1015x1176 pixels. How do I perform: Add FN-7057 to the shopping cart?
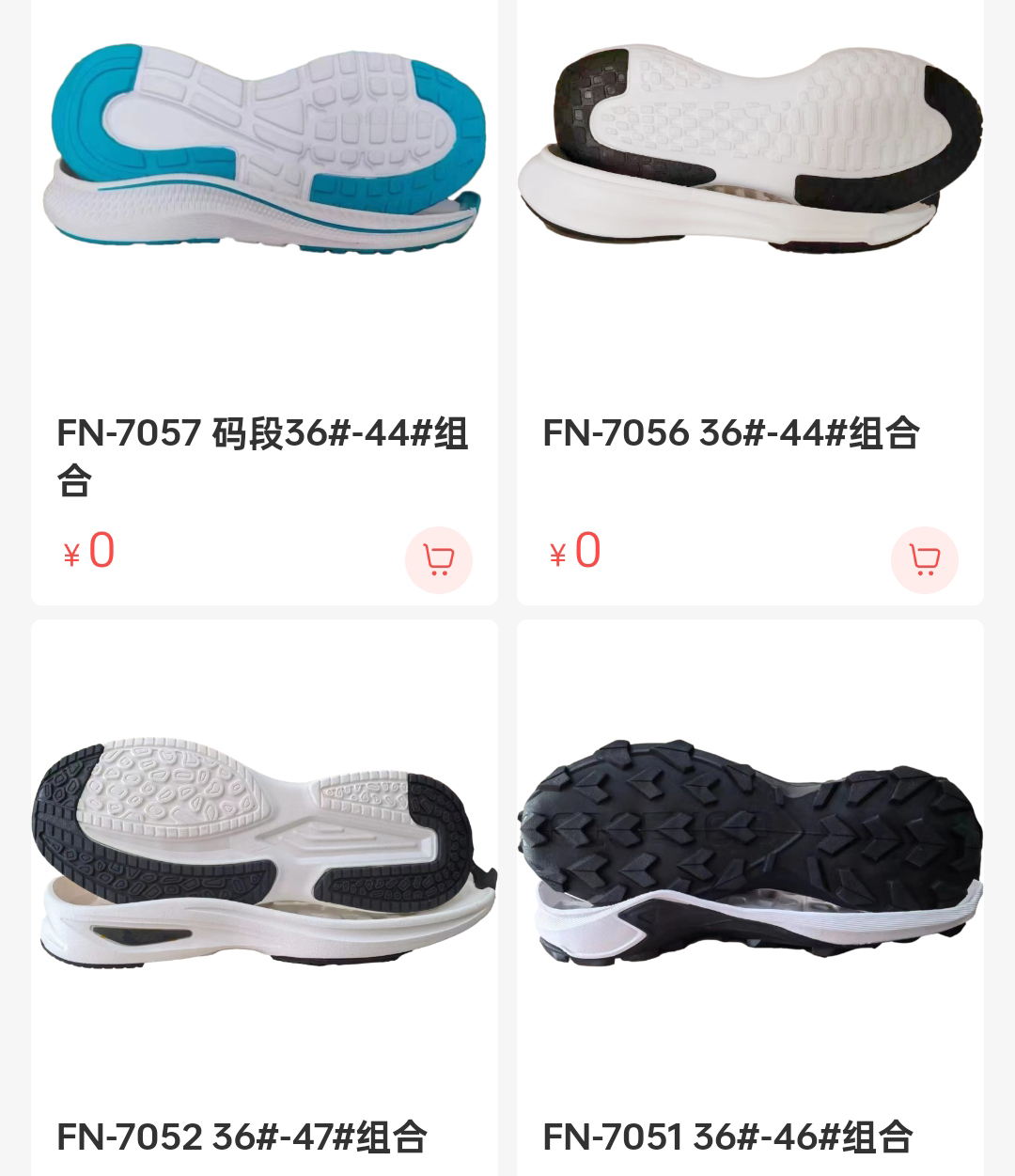click(438, 560)
